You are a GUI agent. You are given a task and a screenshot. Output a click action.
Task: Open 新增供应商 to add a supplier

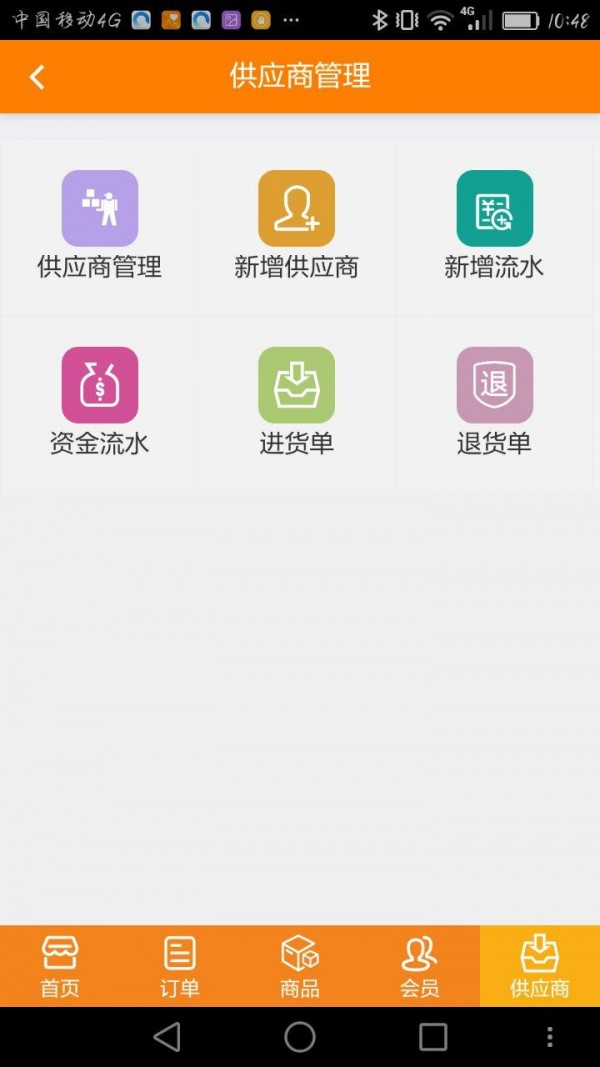[296, 225]
